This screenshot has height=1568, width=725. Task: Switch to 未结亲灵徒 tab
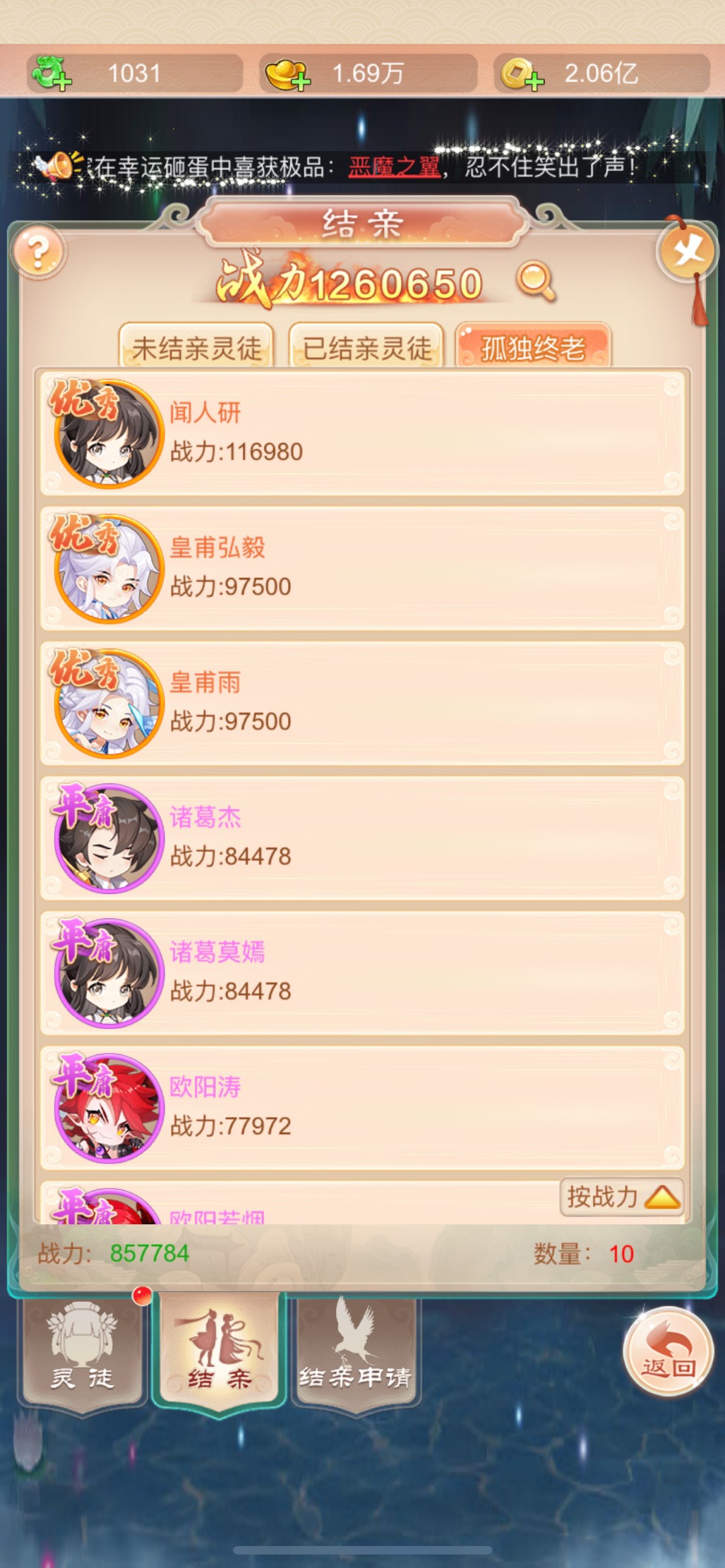coord(196,348)
